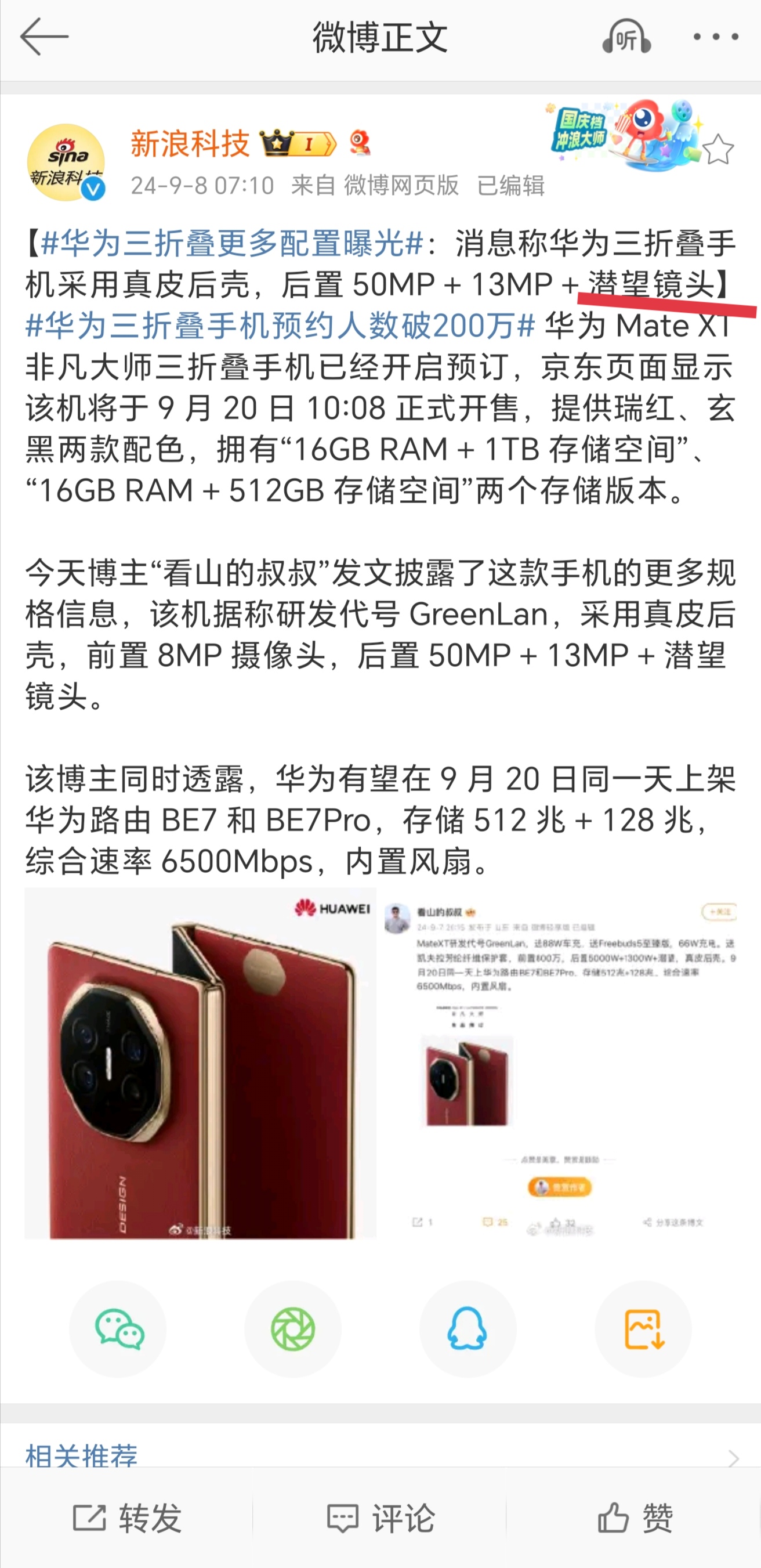The image size is (761, 1568).
Task: Expand 相关推荐 with the chevron
Action: [733, 1458]
